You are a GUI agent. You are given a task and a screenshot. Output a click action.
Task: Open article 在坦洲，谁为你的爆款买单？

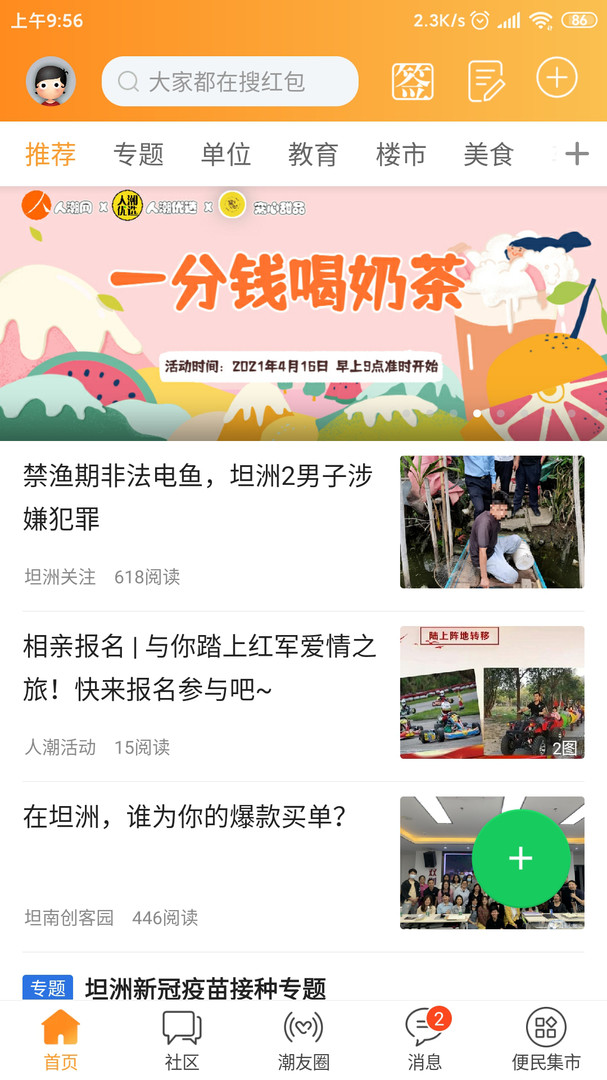(185, 817)
